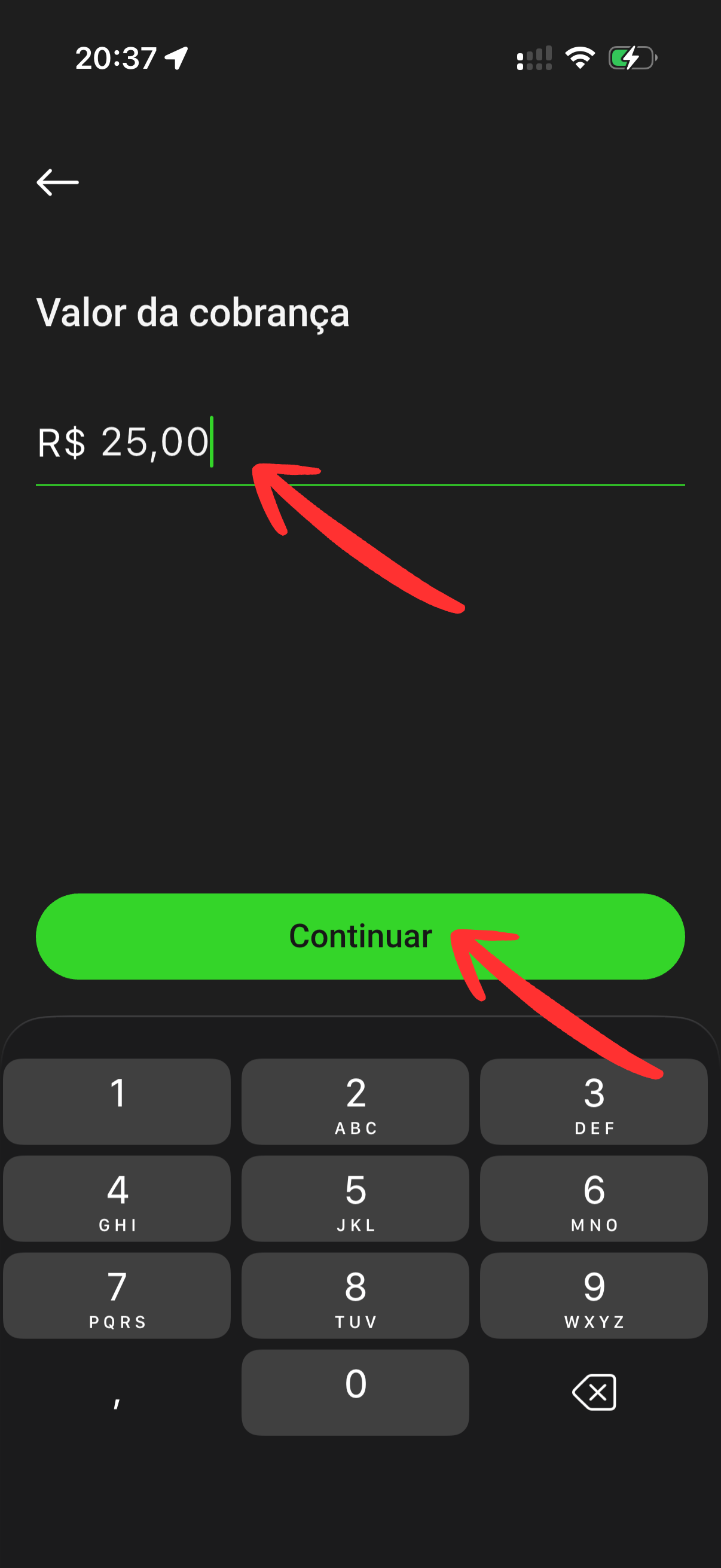Type digit 5 on the keypad
Screen dimensions: 721x1568
(355, 1198)
